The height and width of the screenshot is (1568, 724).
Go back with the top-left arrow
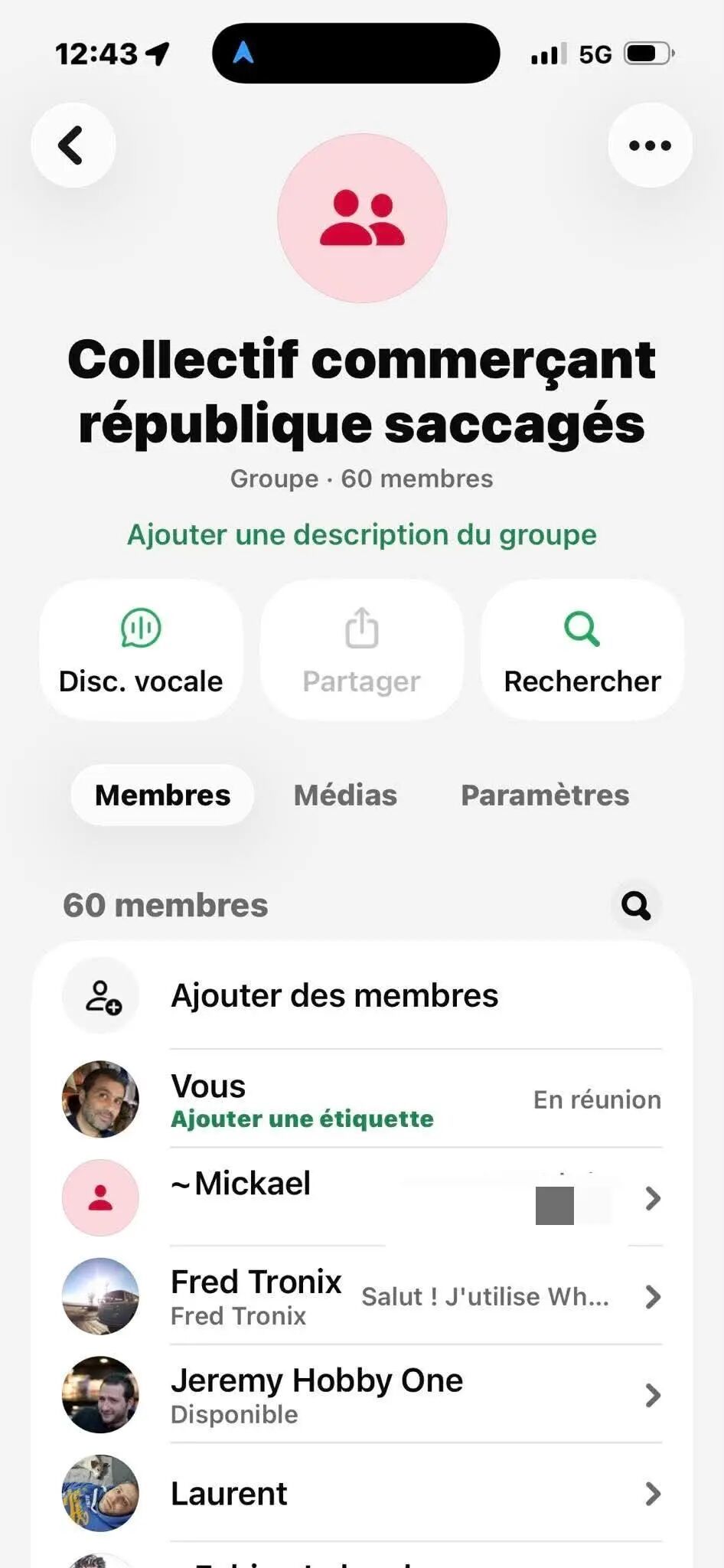pos(73,145)
